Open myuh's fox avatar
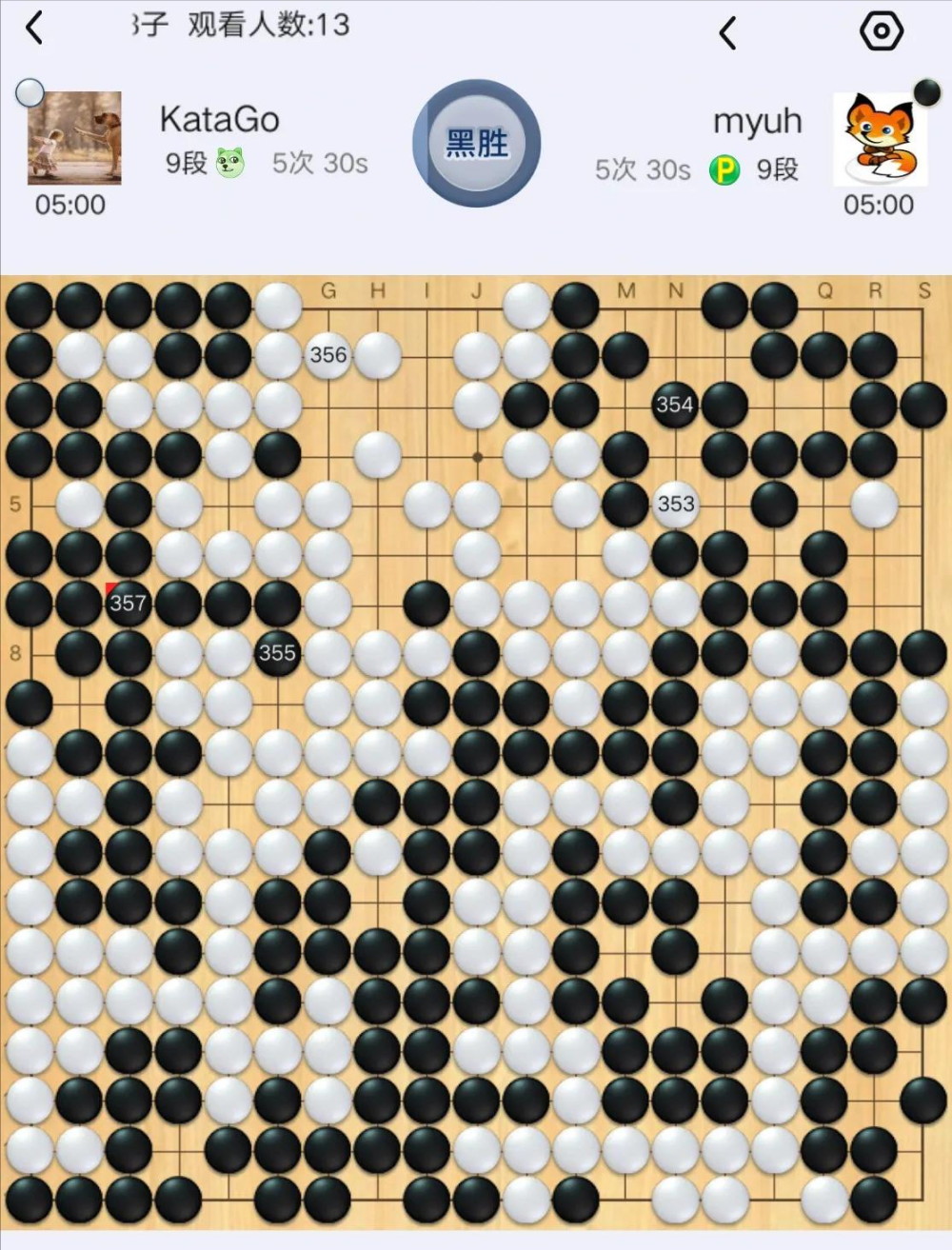Image resolution: width=952 pixels, height=1250 pixels. [x=880, y=139]
